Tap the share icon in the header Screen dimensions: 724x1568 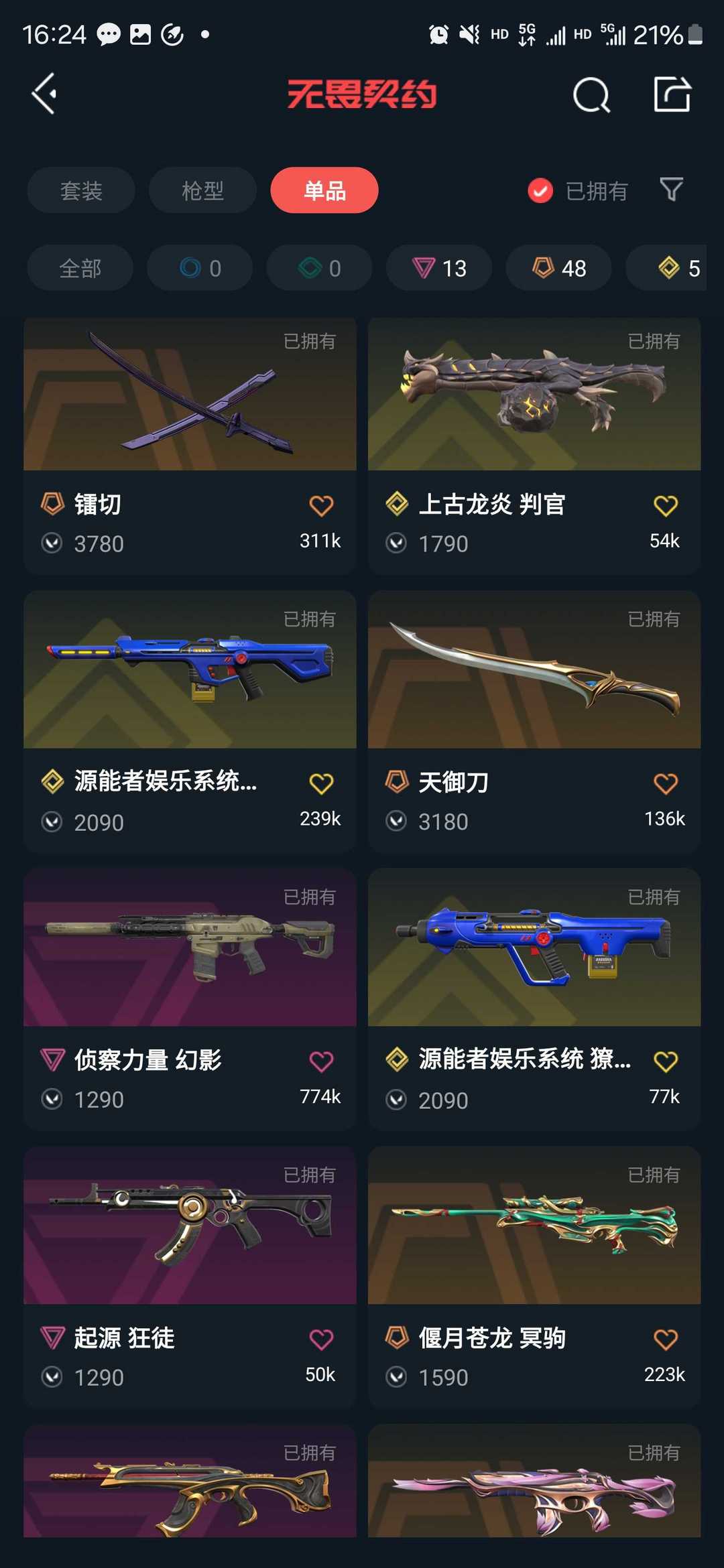pos(672,94)
